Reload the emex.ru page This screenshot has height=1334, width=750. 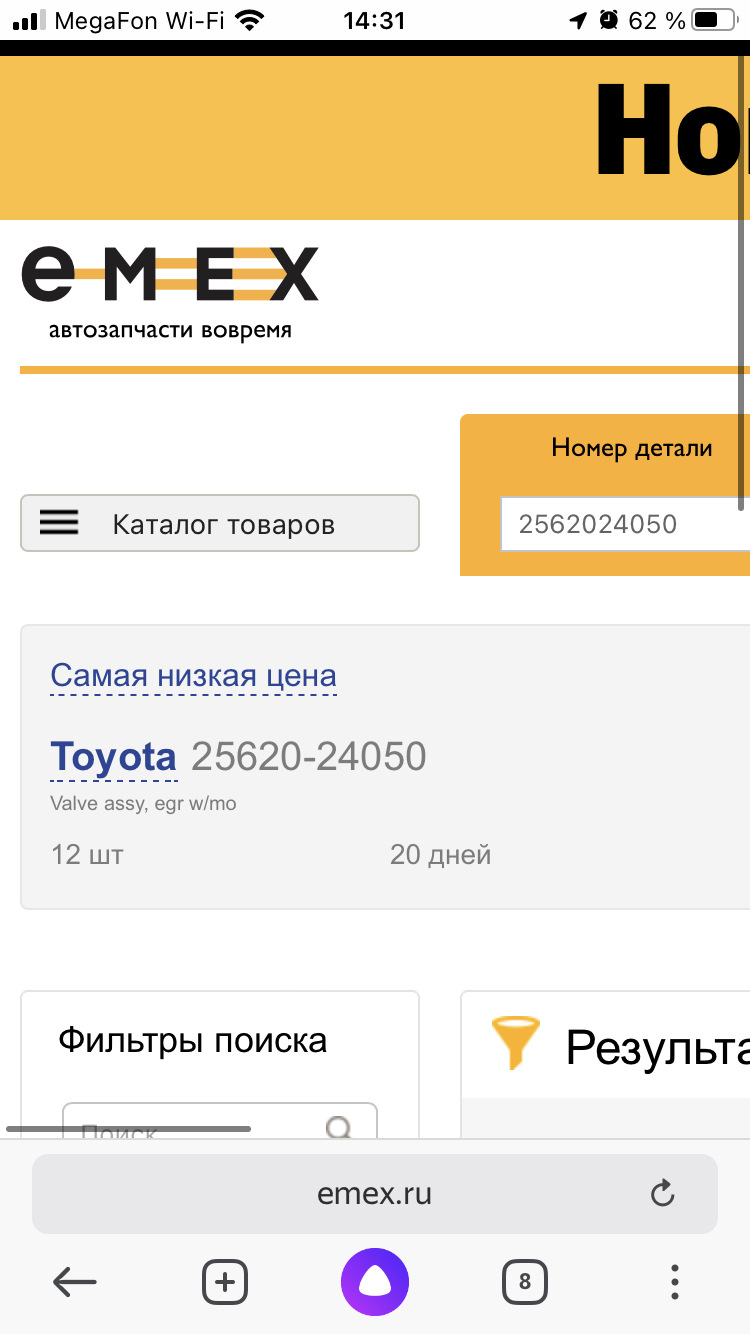pos(662,1193)
